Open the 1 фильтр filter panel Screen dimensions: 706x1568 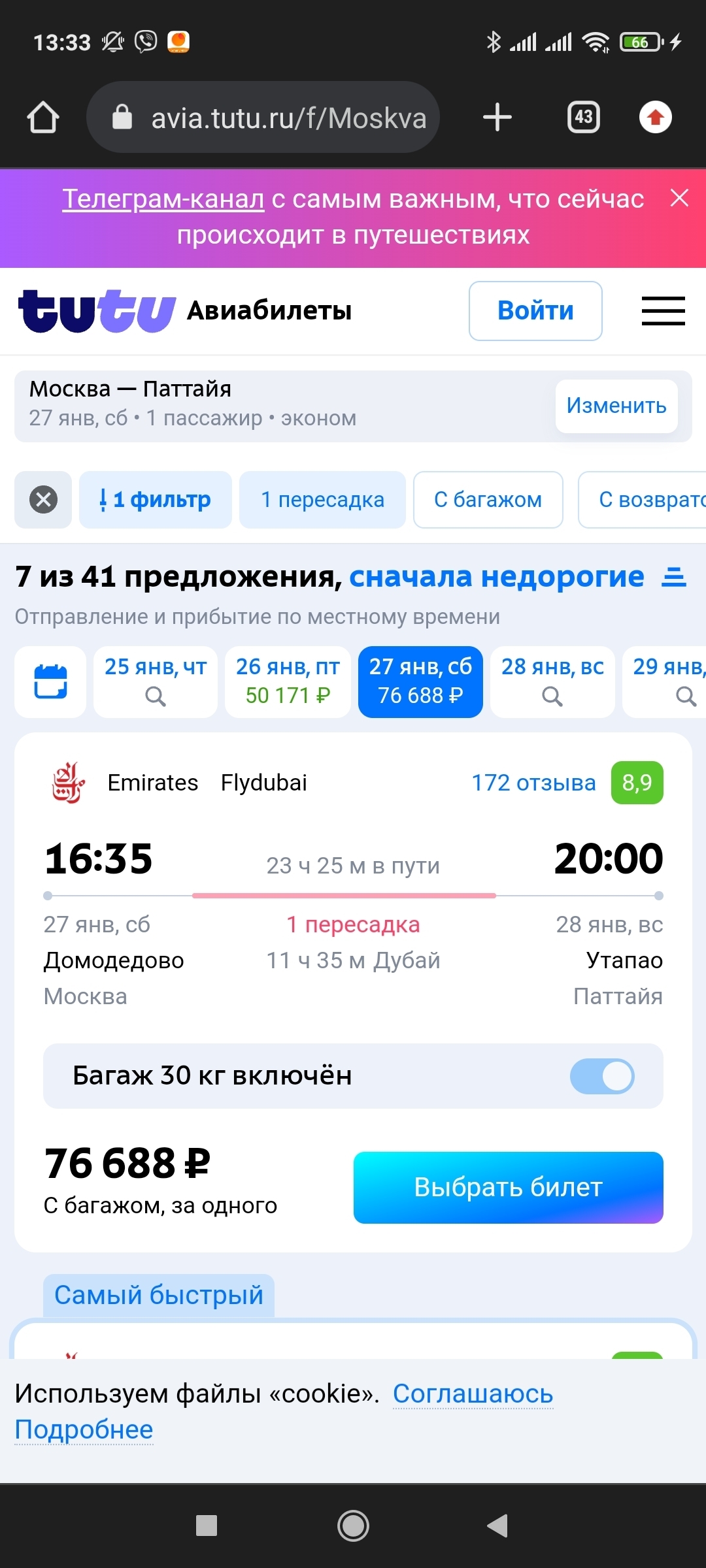click(156, 500)
